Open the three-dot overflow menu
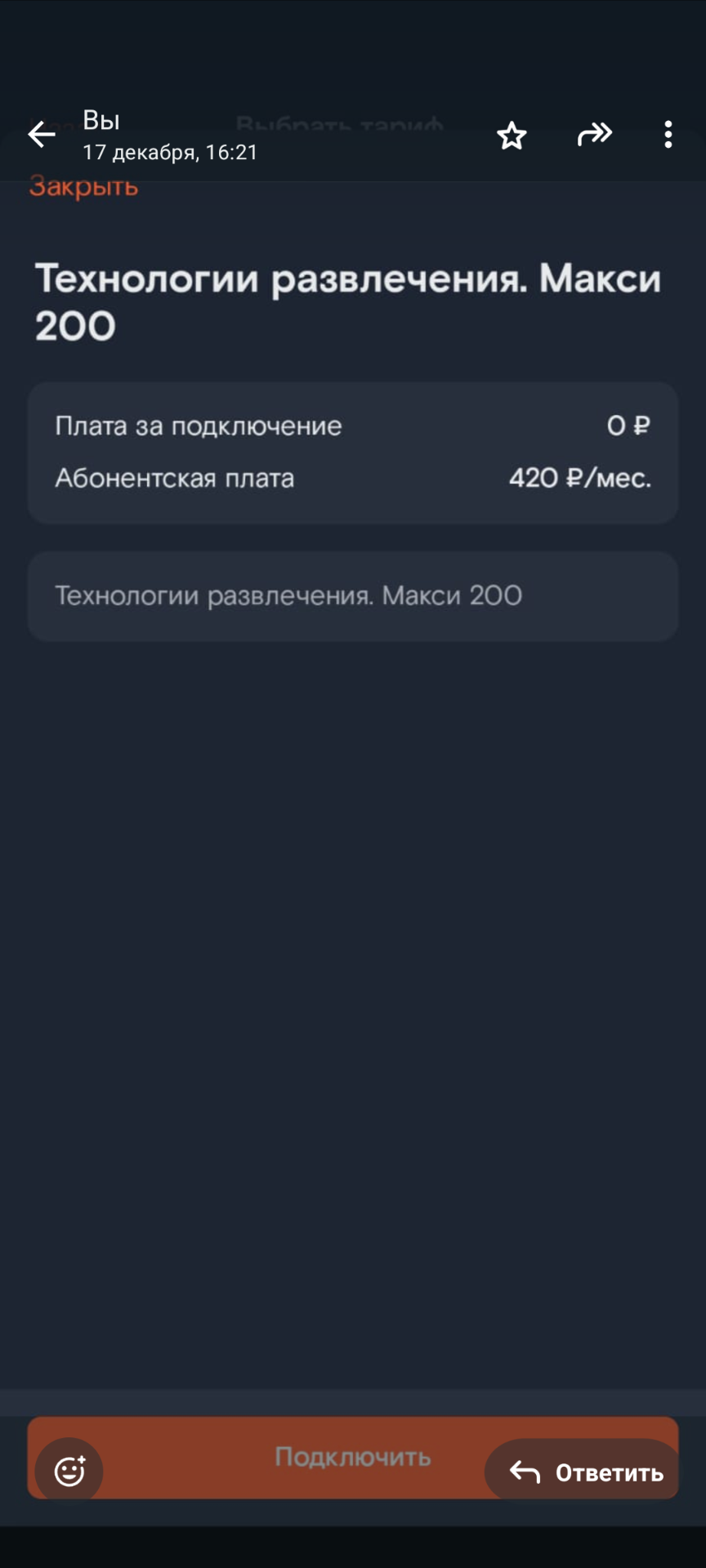The image size is (706, 1568). point(668,135)
